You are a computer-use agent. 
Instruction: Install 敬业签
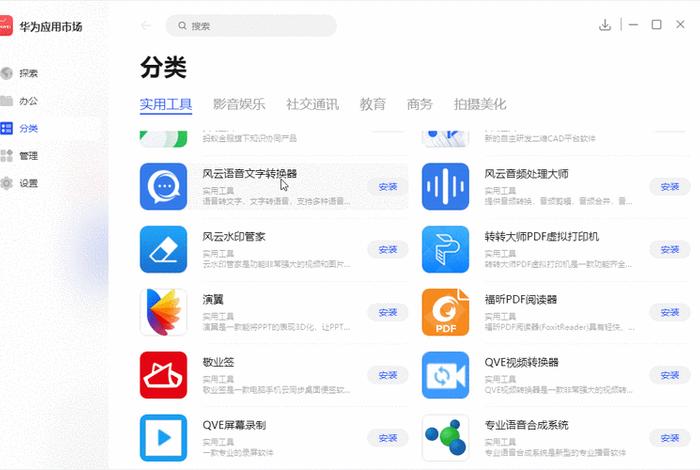388,375
